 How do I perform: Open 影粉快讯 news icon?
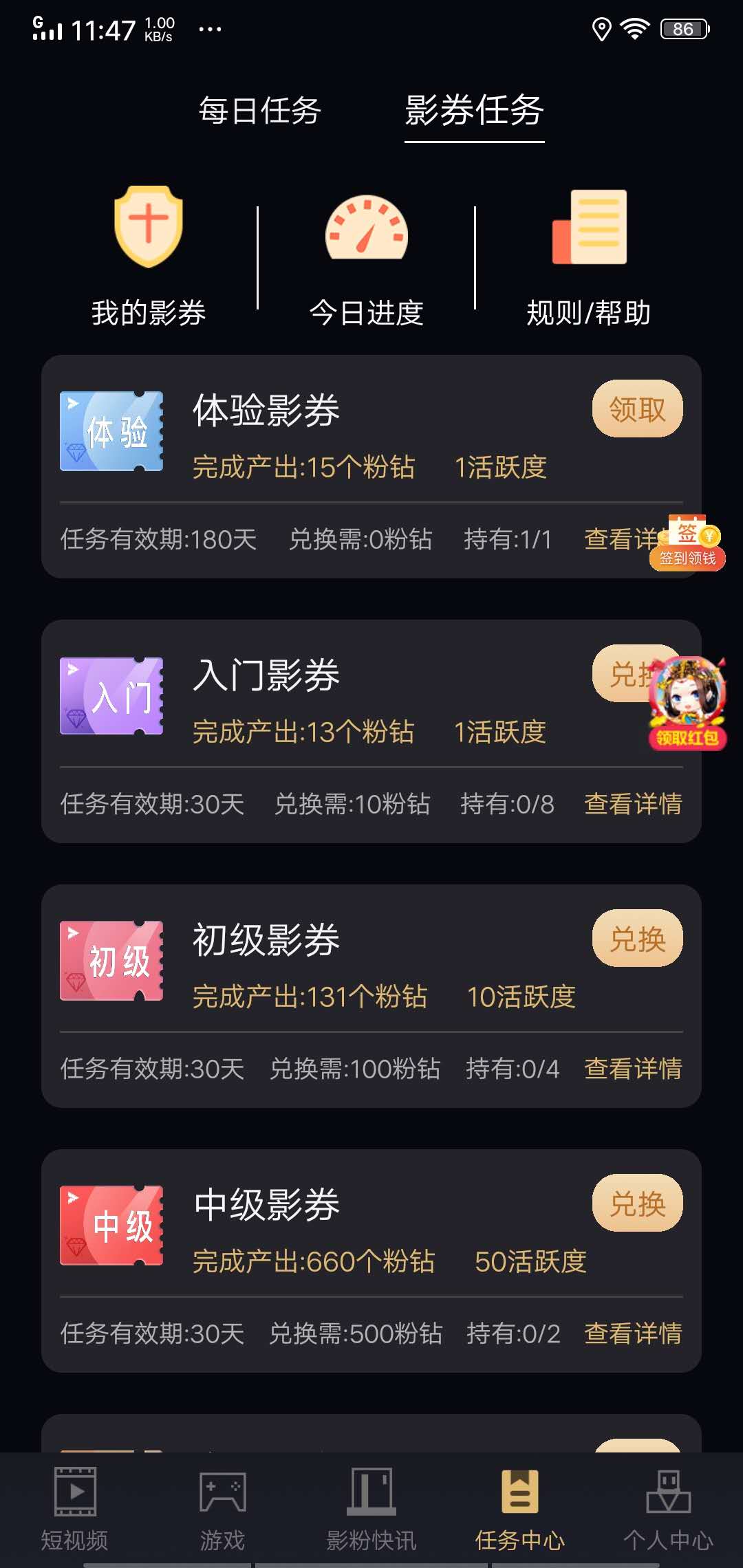coord(371,1491)
